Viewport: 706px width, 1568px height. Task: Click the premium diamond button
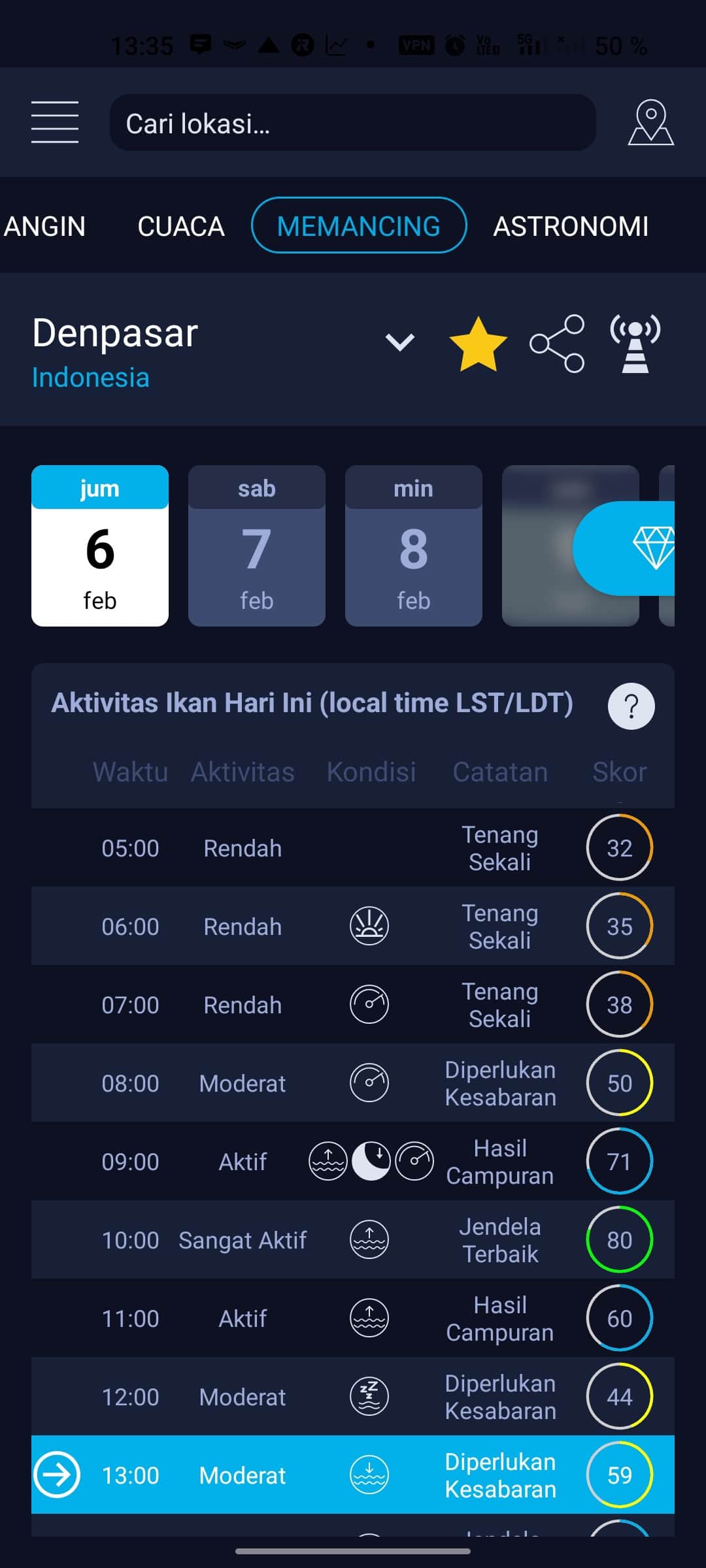point(657,549)
